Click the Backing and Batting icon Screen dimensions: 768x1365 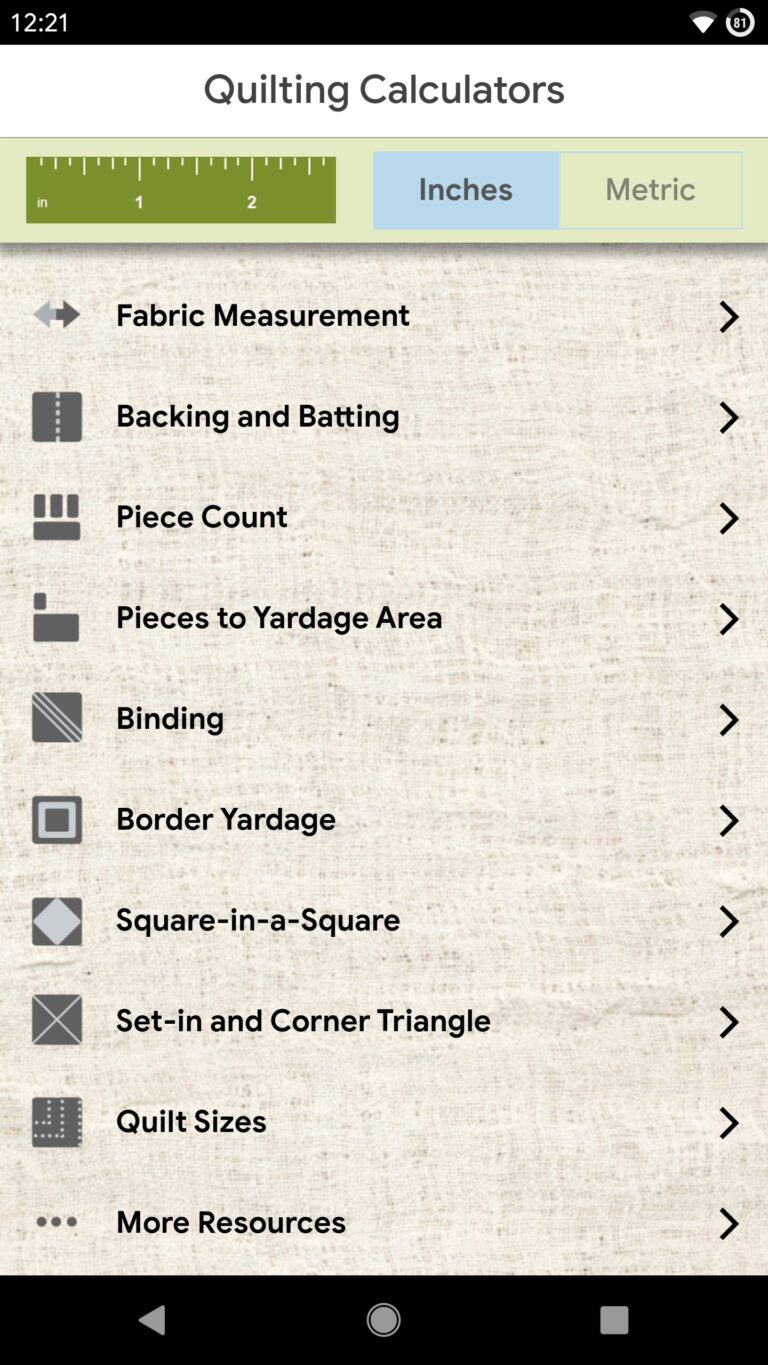click(x=56, y=416)
